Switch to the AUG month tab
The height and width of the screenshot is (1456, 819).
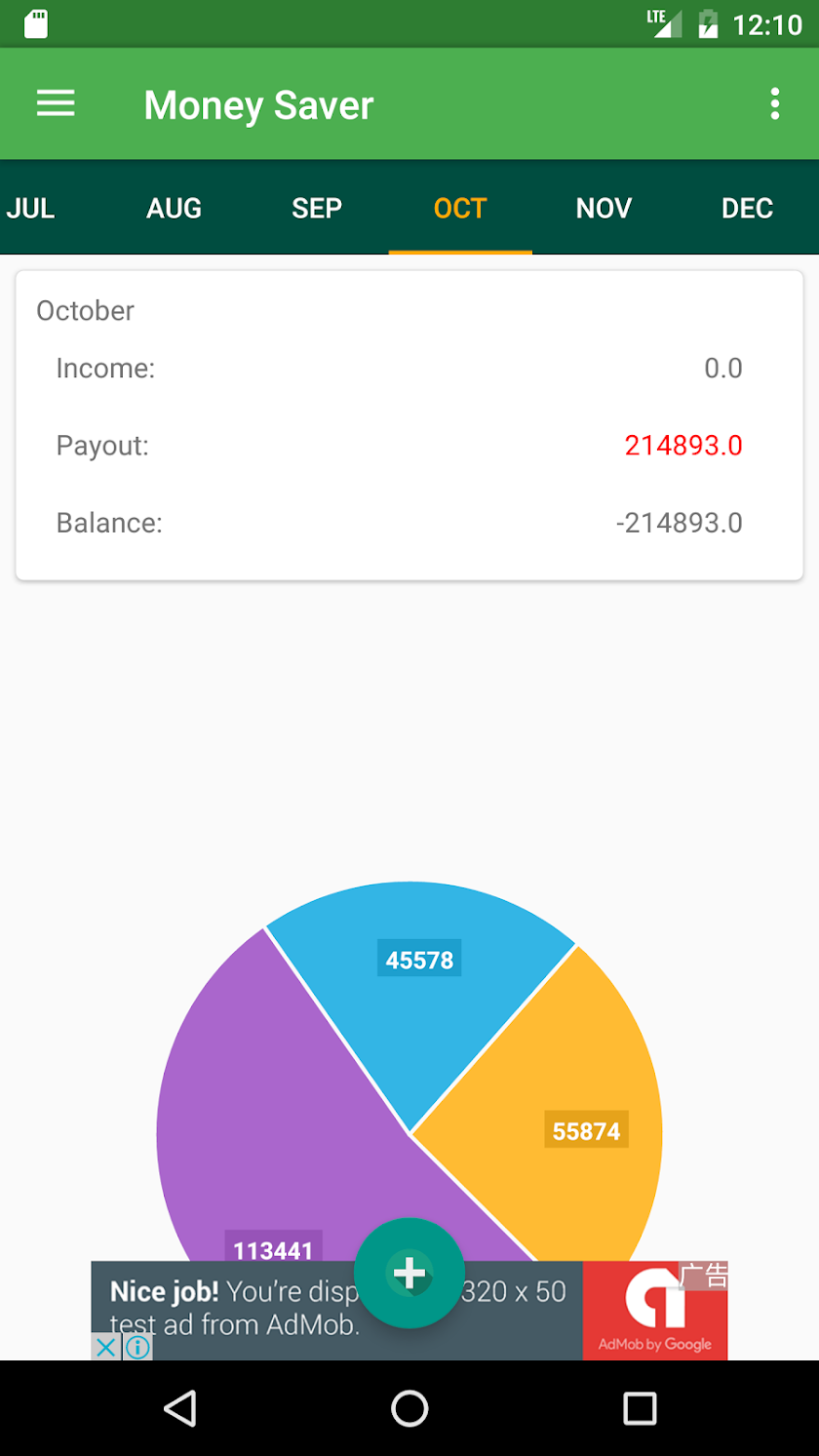click(174, 208)
